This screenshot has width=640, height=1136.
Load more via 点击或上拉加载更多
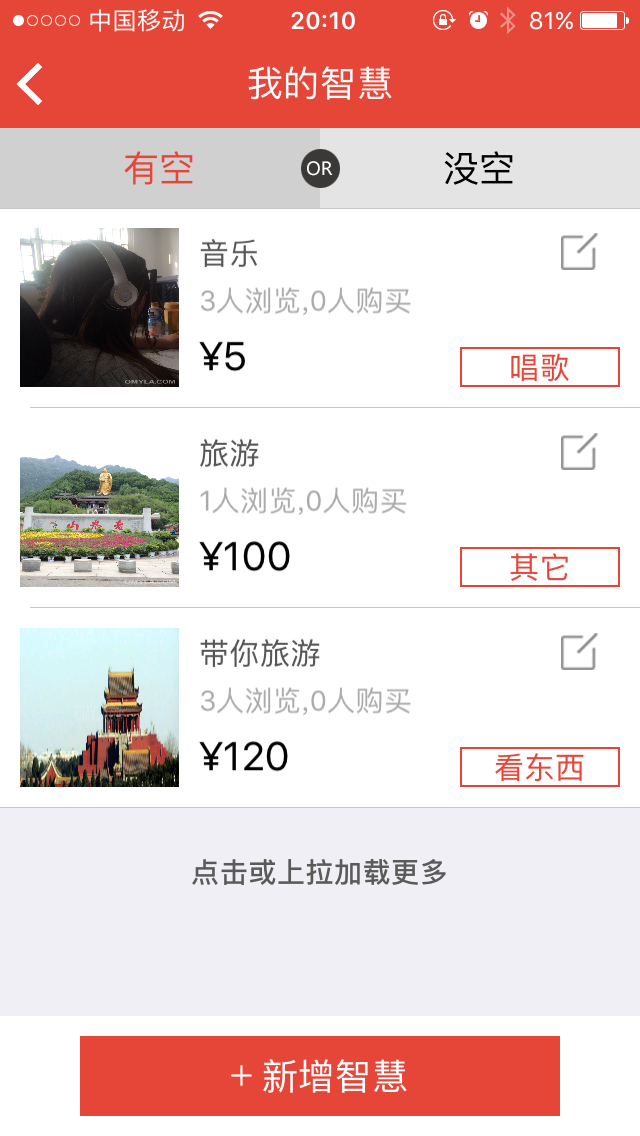[x=319, y=872]
